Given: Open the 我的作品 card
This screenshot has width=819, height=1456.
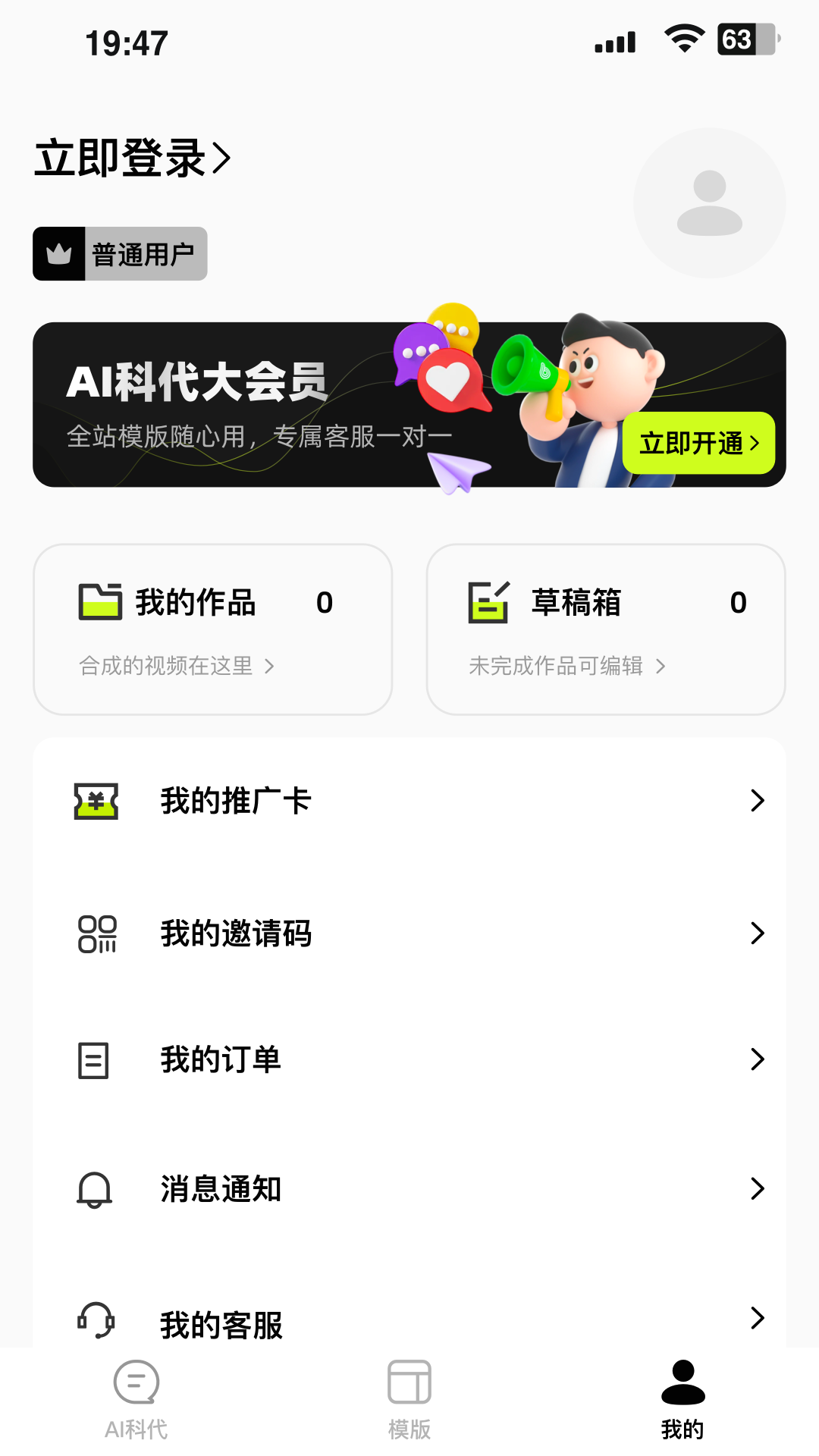Looking at the screenshot, I should tap(212, 629).
